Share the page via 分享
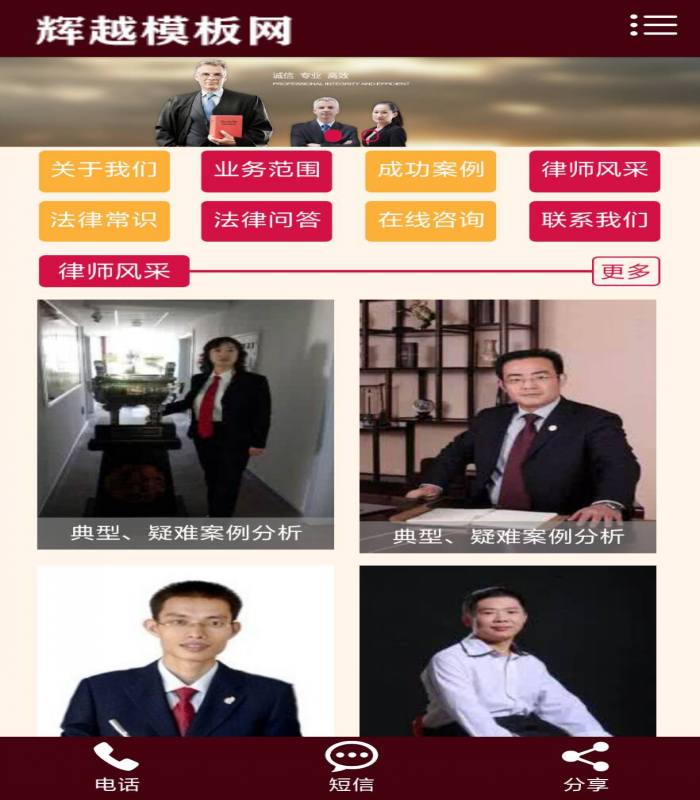Image resolution: width=700 pixels, height=800 pixels. [585, 768]
